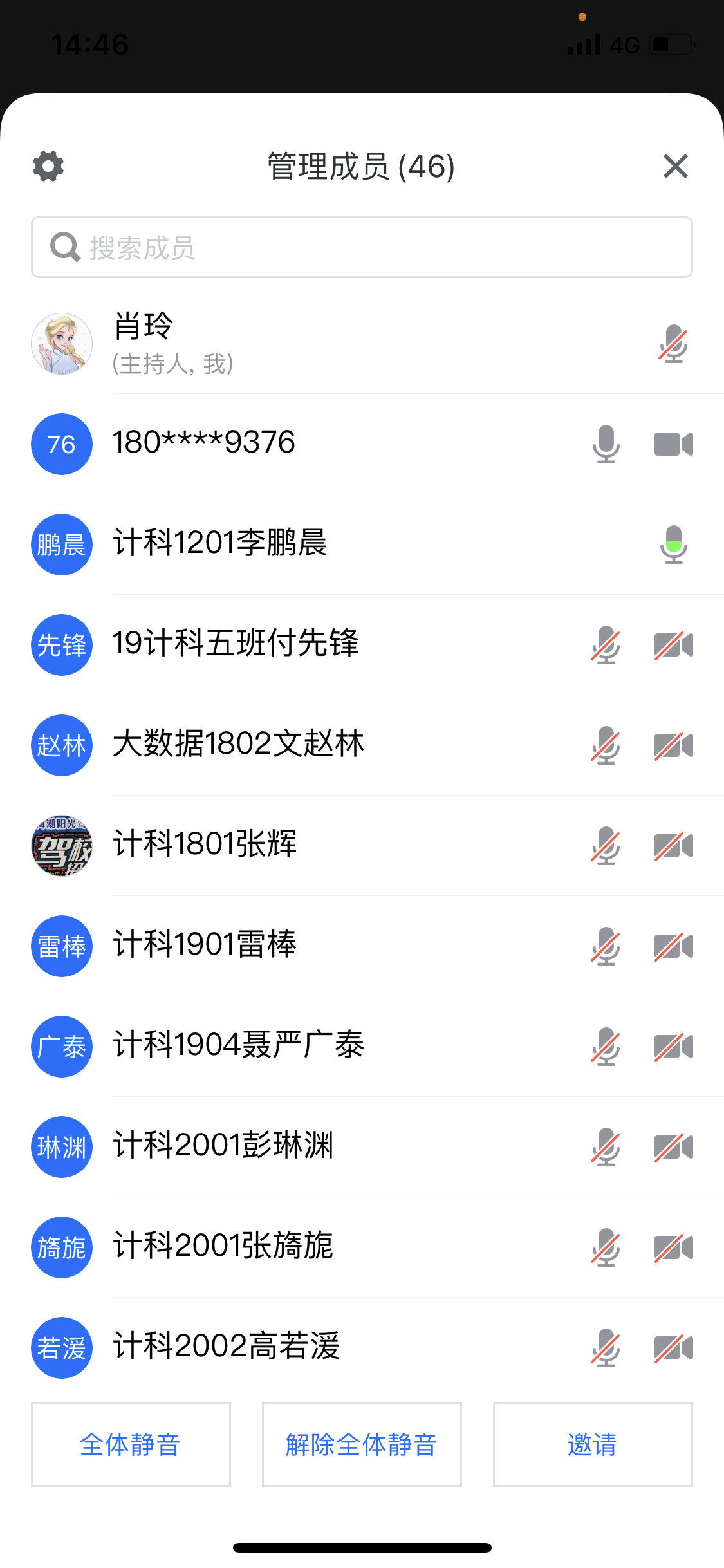
Task: Tap the 搜索成员 search field
Action: click(x=362, y=247)
